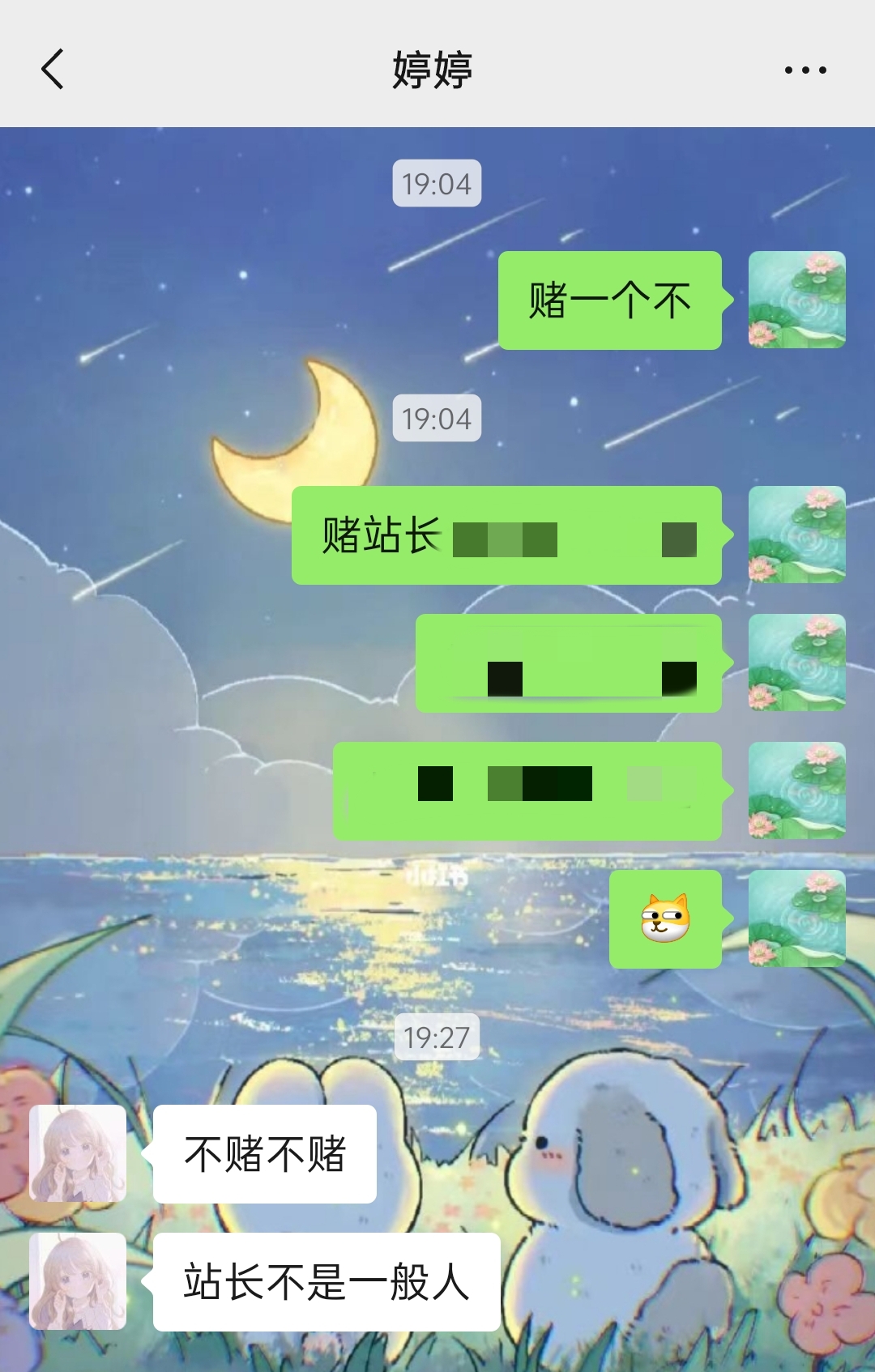The height and width of the screenshot is (1372, 875).
Task: Open the three-dot chat options menu
Action: [805, 70]
